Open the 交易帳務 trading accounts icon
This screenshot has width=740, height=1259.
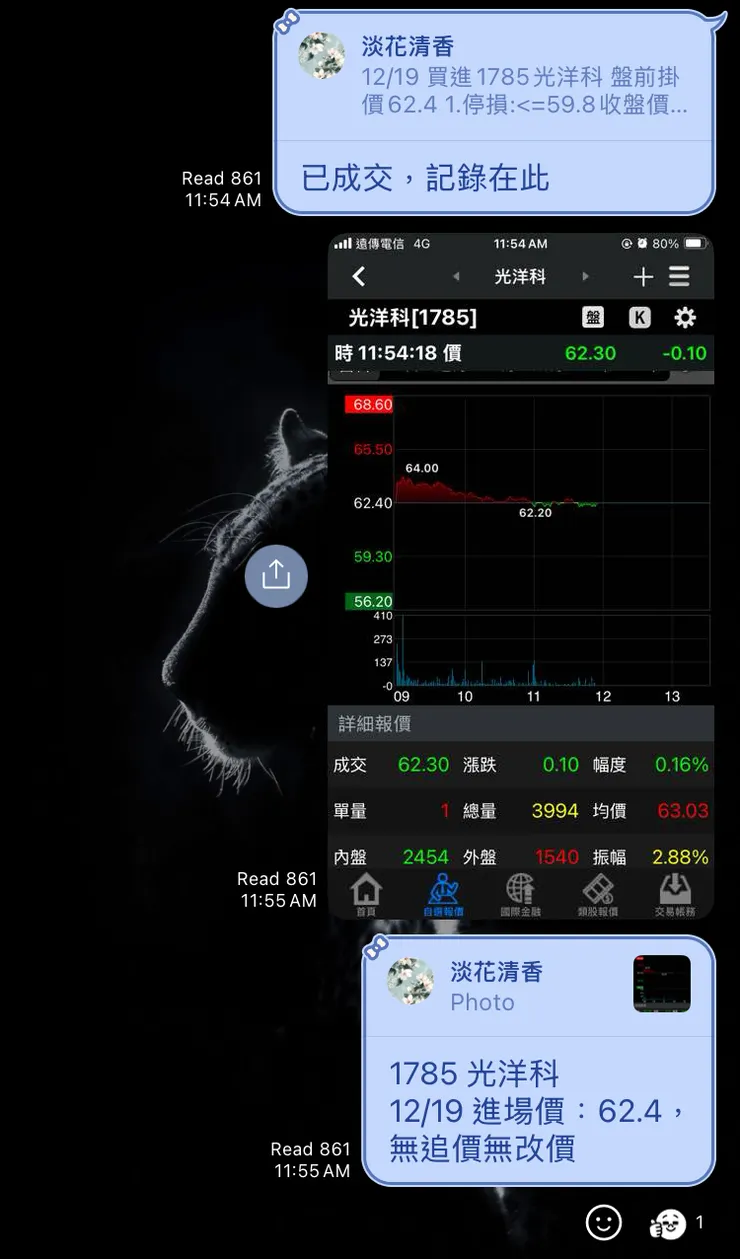click(x=675, y=893)
